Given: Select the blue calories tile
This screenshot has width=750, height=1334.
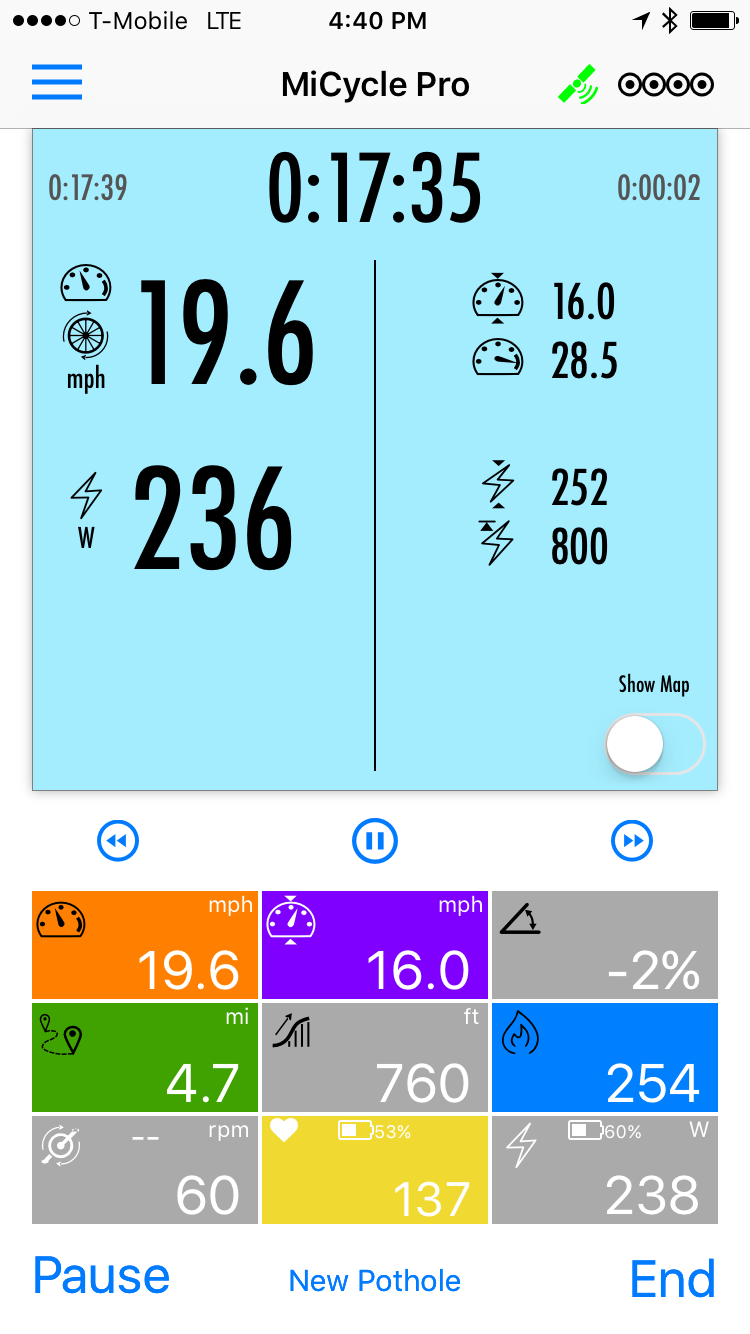Looking at the screenshot, I should [605, 1058].
